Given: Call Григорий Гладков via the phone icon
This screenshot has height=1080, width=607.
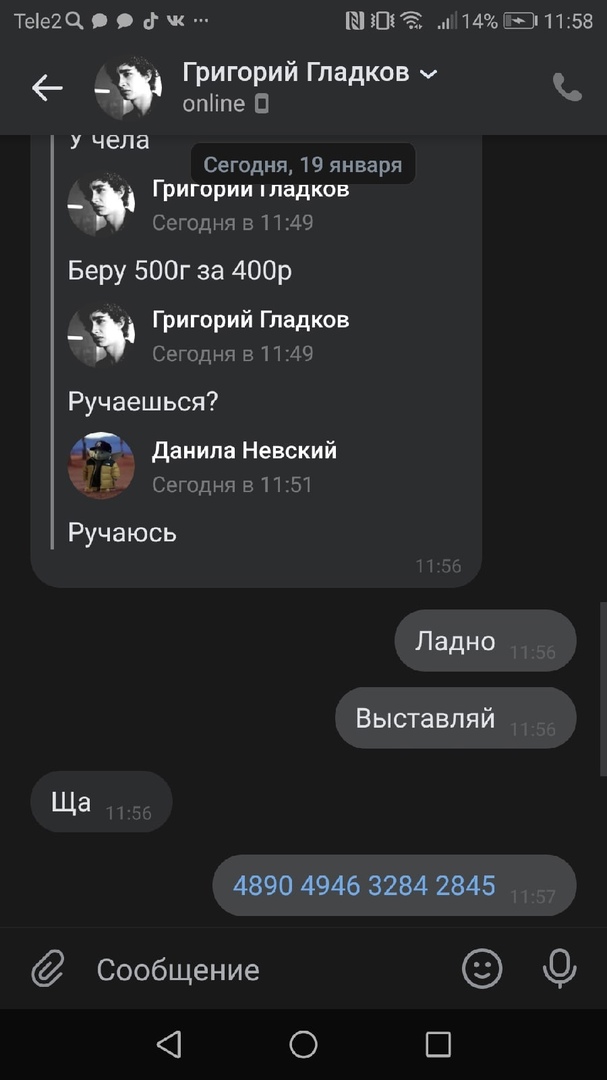Looking at the screenshot, I should coord(567,88).
